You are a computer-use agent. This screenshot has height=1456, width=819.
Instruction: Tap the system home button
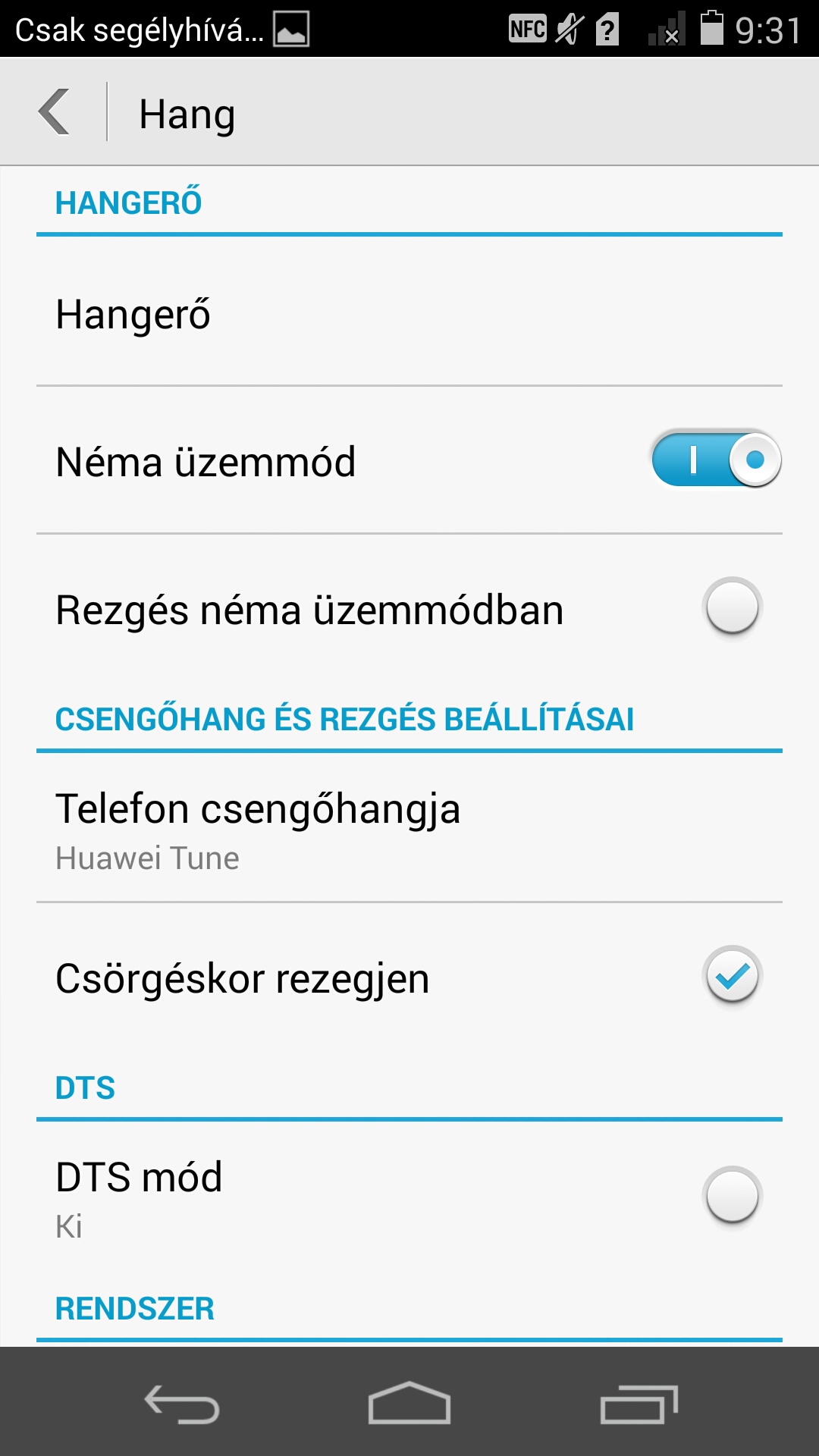[x=409, y=1403]
